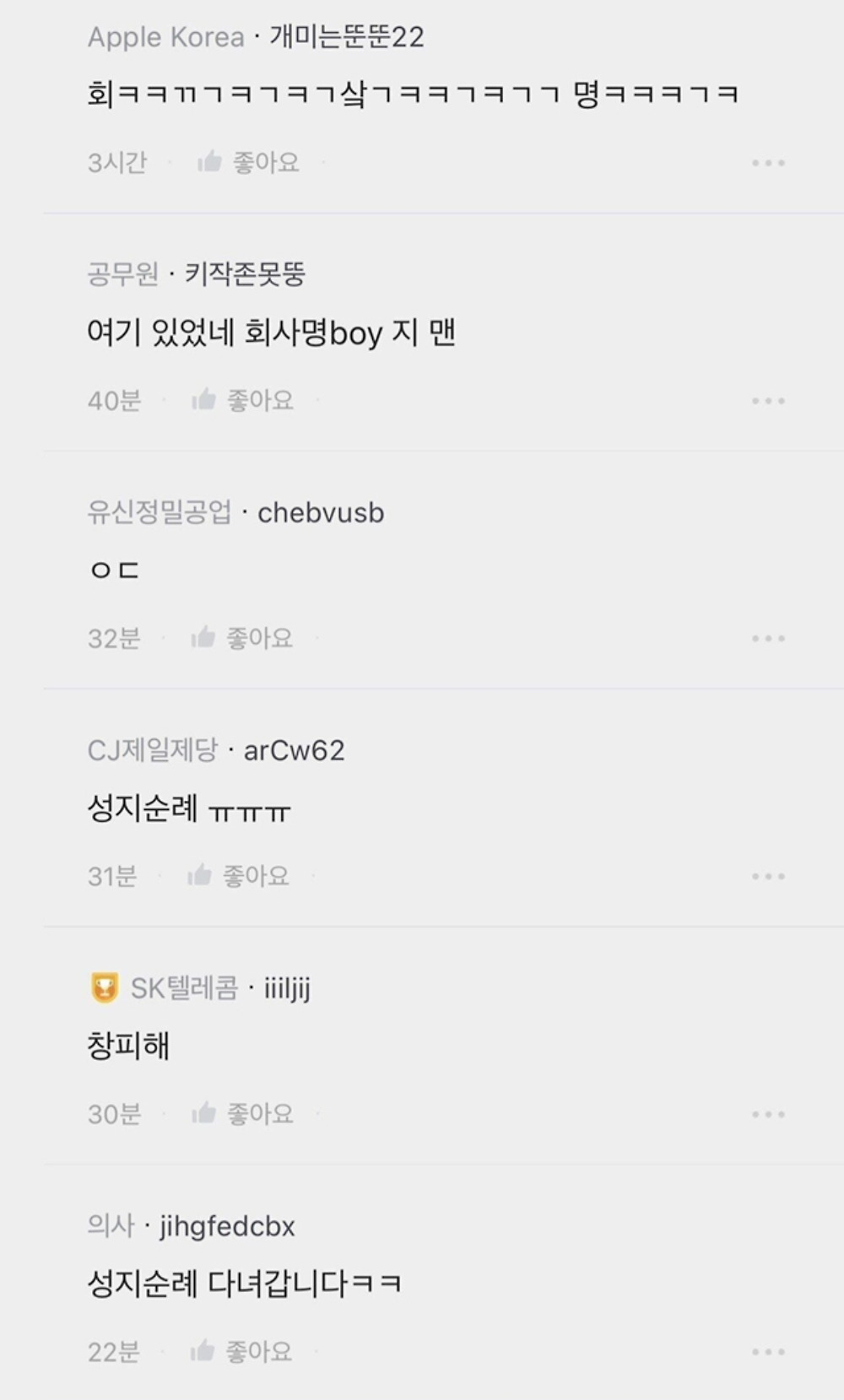
Task: Like iiiljij's comment 창피해
Action: (x=242, y=1114)
